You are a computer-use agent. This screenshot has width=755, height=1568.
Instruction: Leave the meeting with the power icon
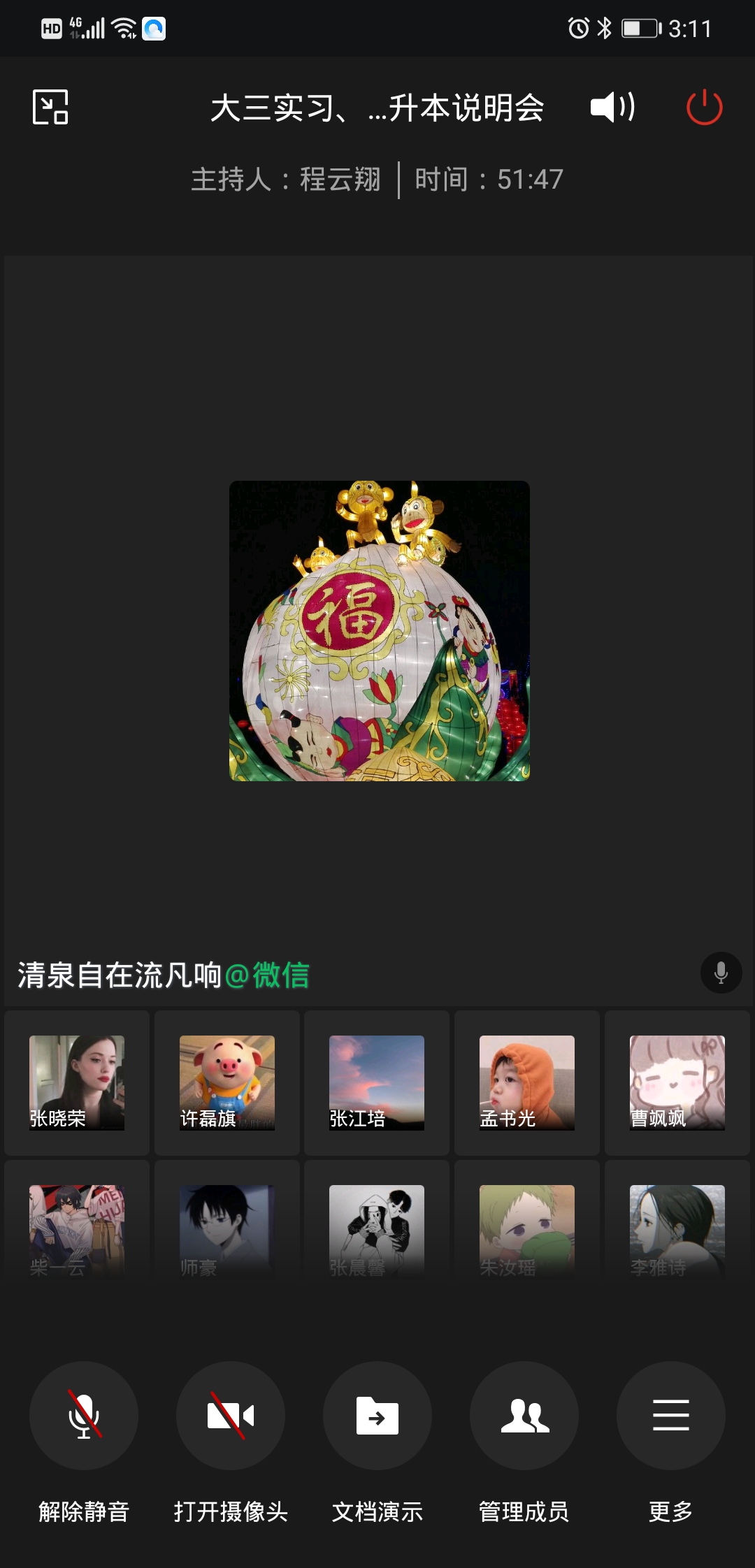point(704,108)
